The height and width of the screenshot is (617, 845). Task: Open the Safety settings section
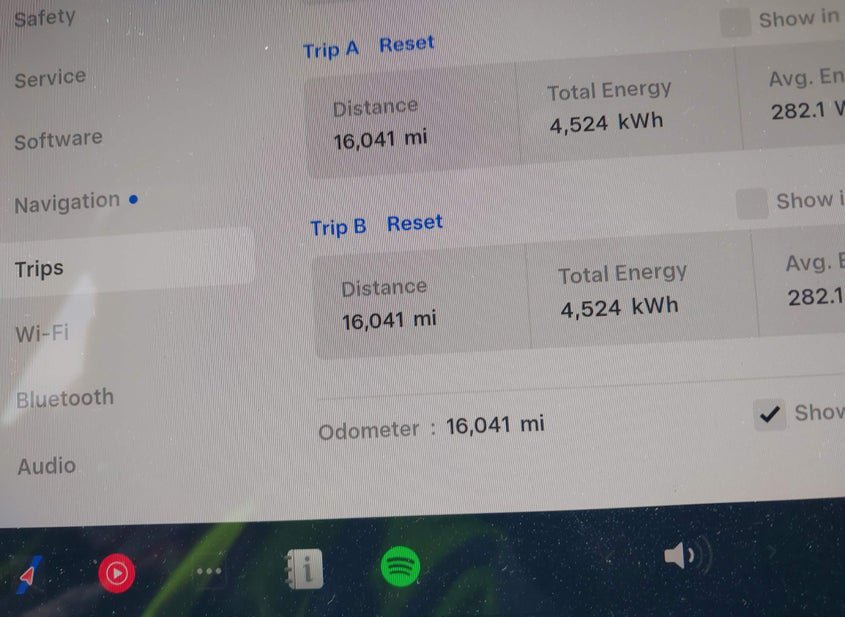[44, 17]
